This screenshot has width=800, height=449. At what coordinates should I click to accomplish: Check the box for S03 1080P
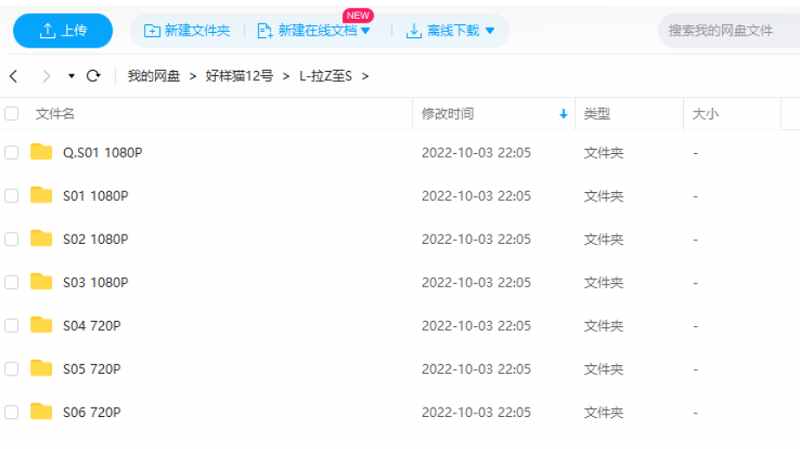coord(12,283)
